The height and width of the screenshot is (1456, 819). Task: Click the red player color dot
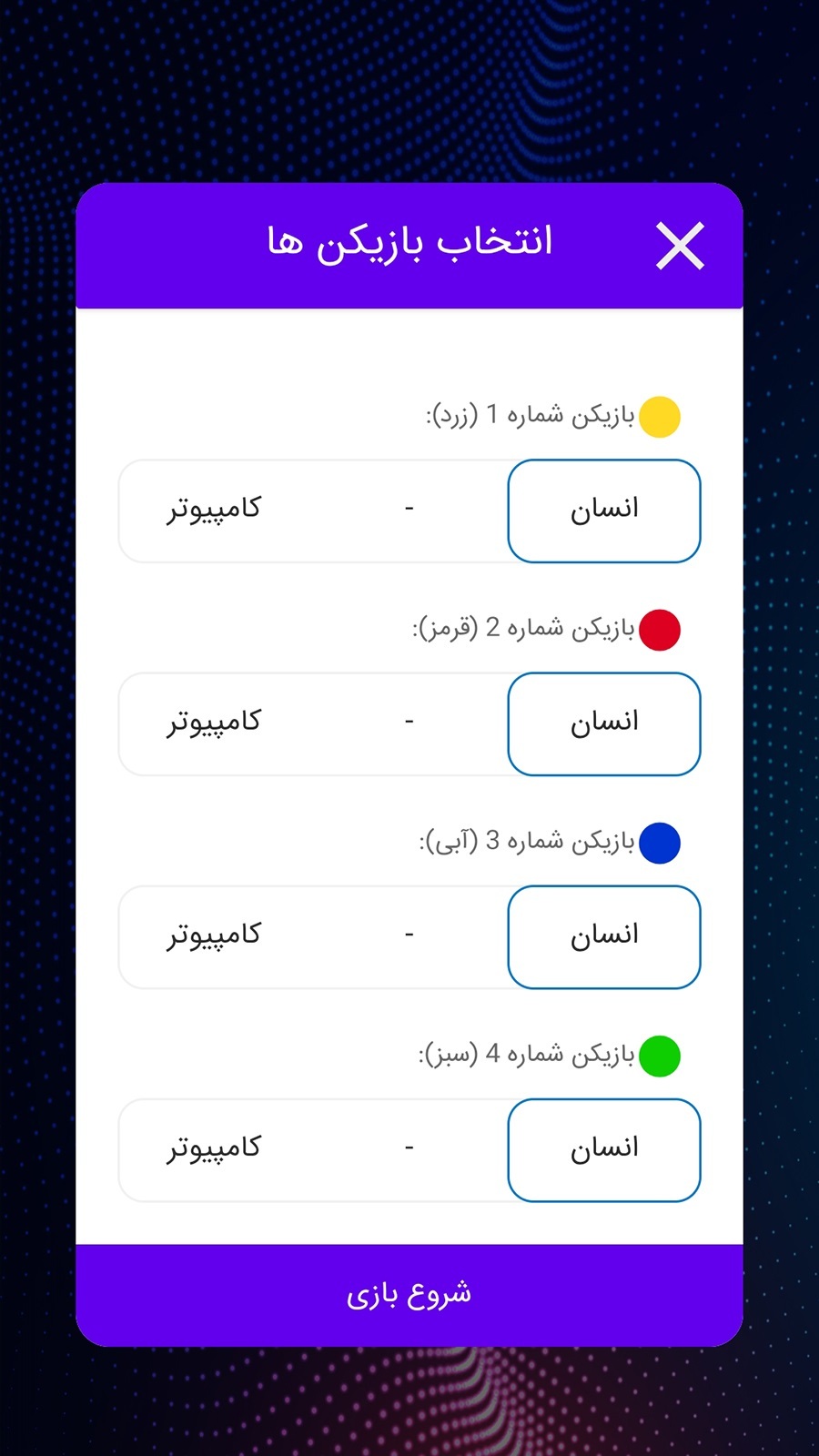(x=659, y=630)
